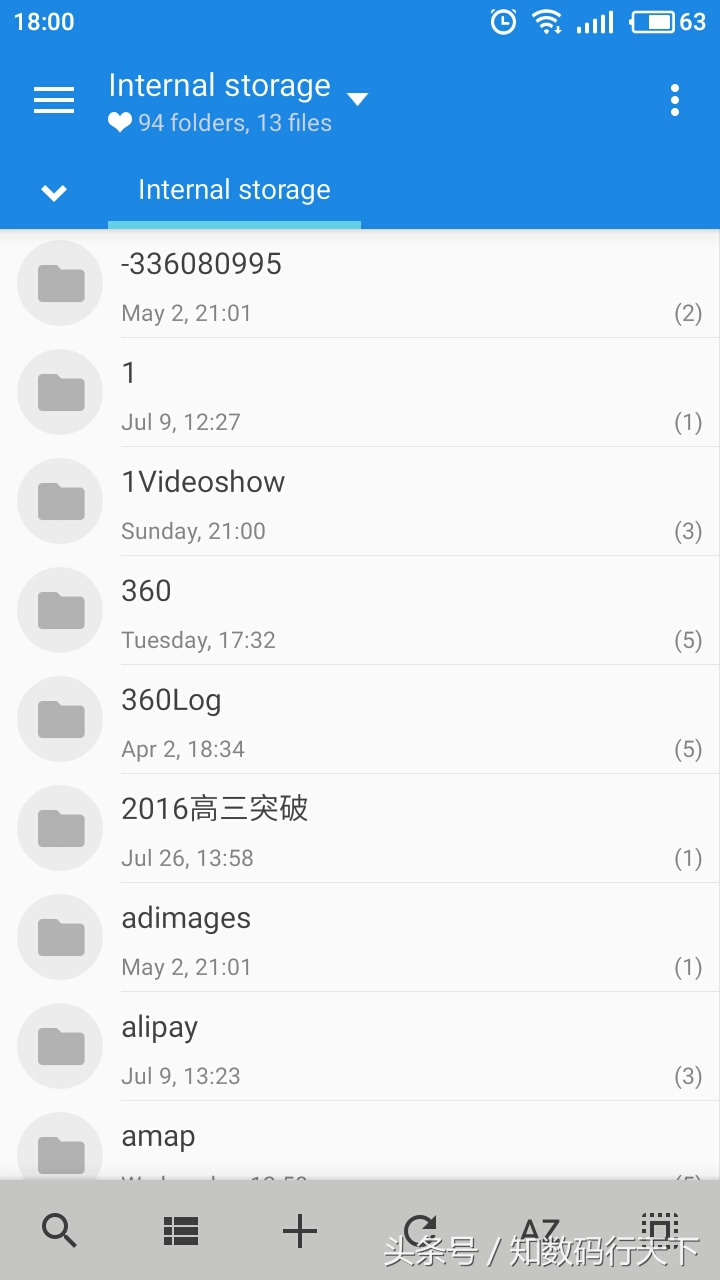Search files with the magnifier icon
The image size is (720, 1280).
coord(60,1231)
